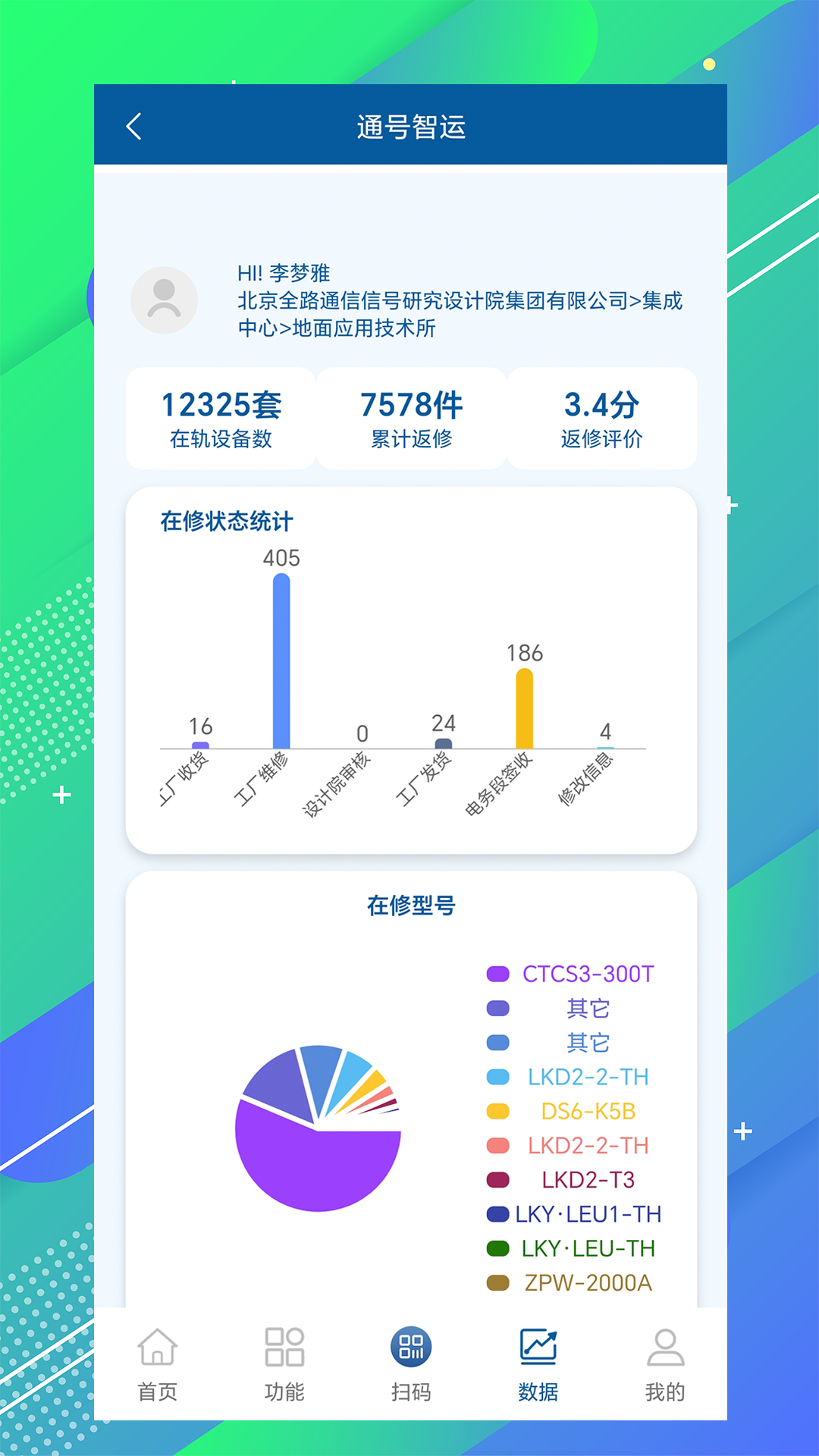Tap the user avatar placeholder icon
Viewport: 819px width, 1456px height.
[164, 301]
